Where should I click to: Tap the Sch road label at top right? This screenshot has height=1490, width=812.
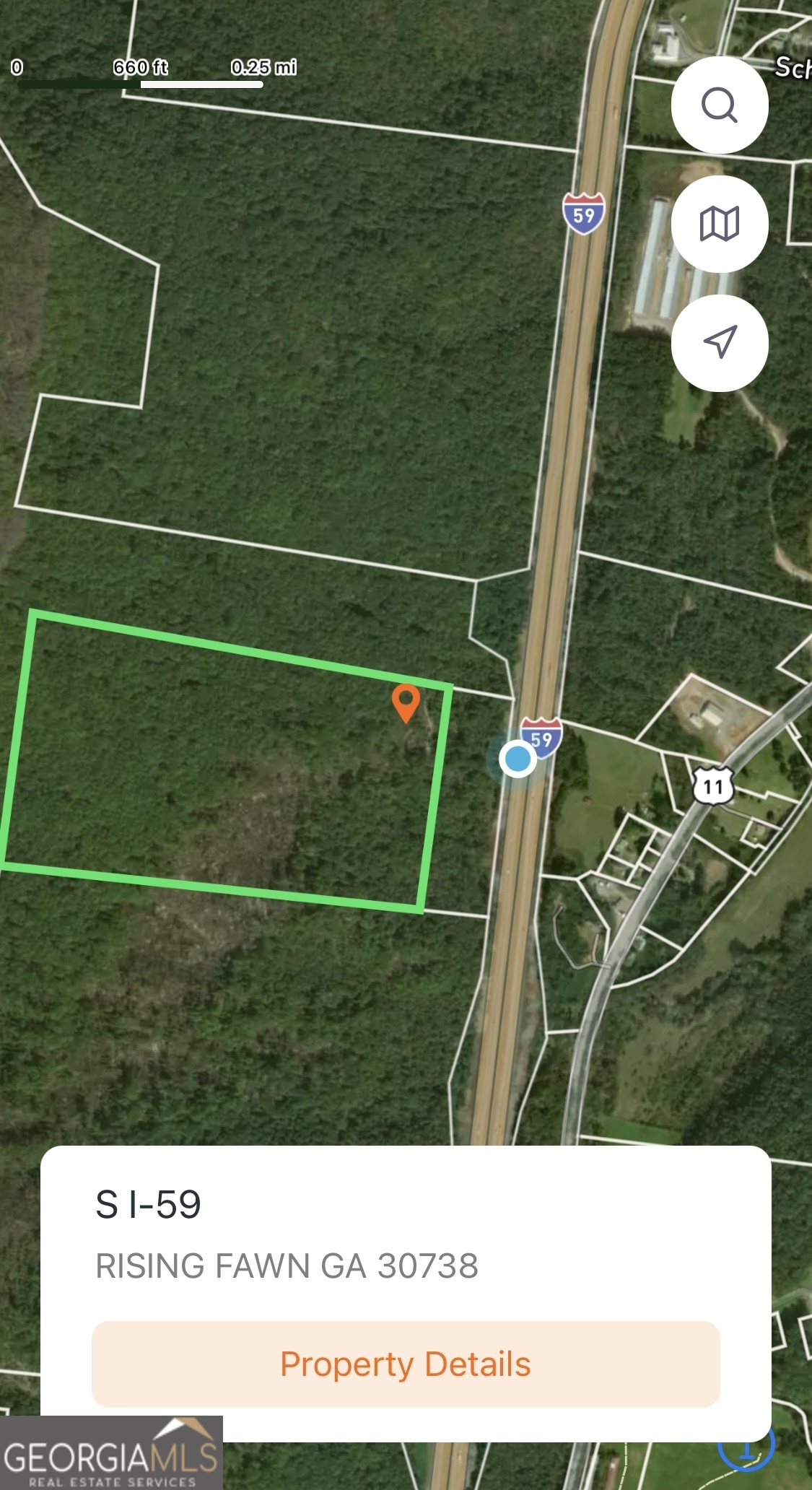click(x=793, y=66)
